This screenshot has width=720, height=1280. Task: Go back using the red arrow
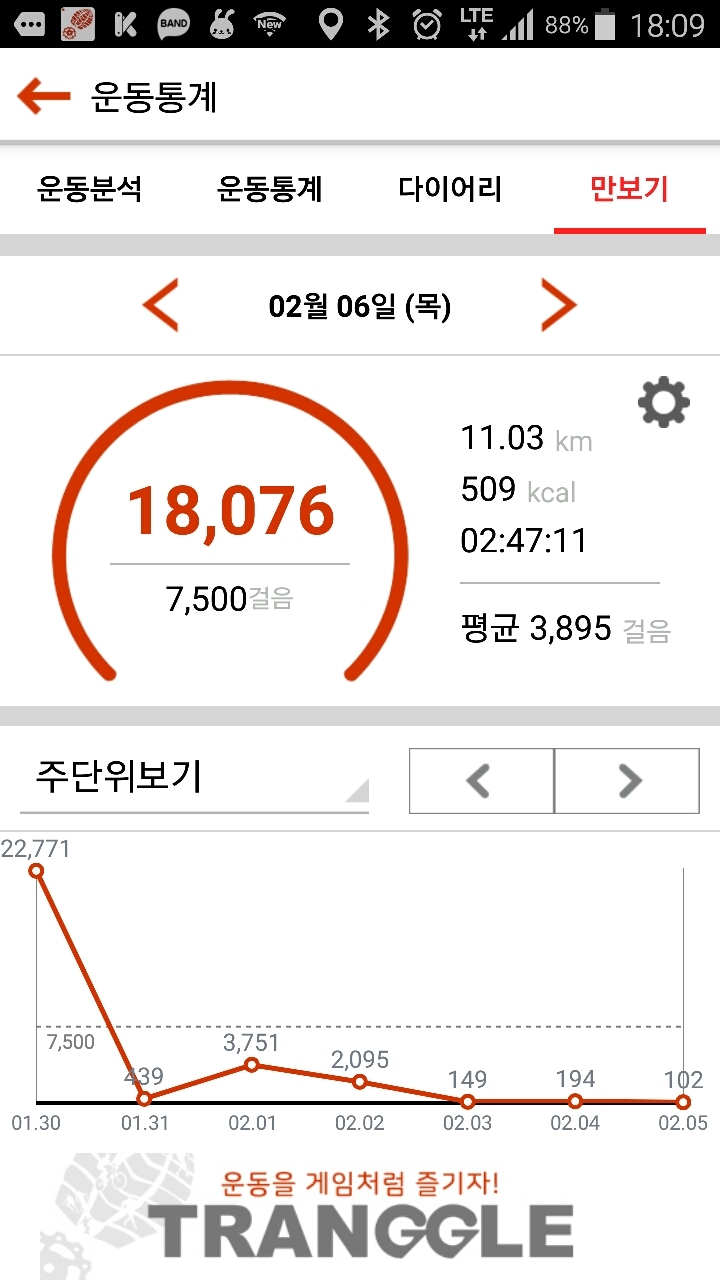[x=44, y=96]
